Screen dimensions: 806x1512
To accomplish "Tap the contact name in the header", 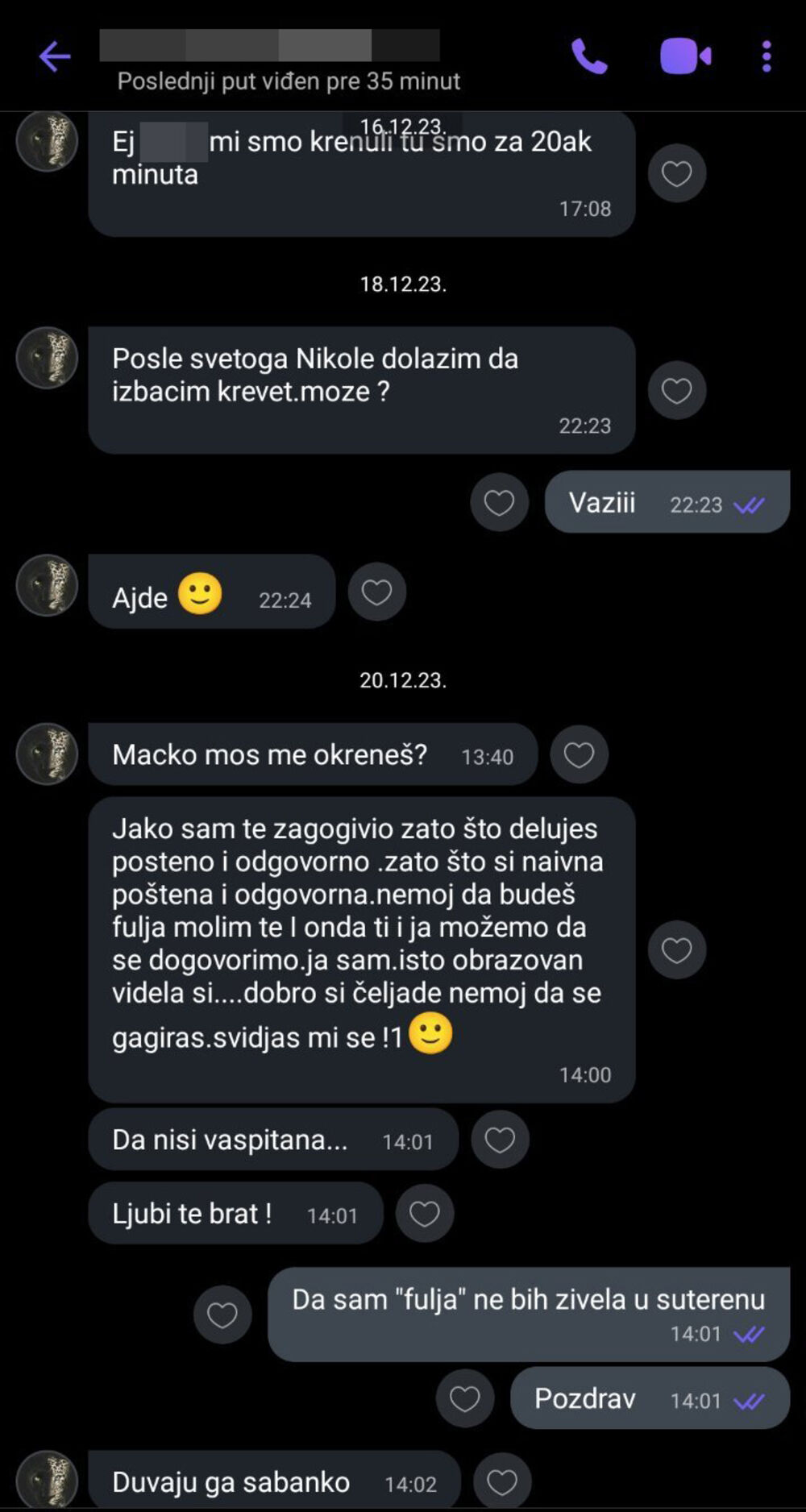I will (270, 44).
